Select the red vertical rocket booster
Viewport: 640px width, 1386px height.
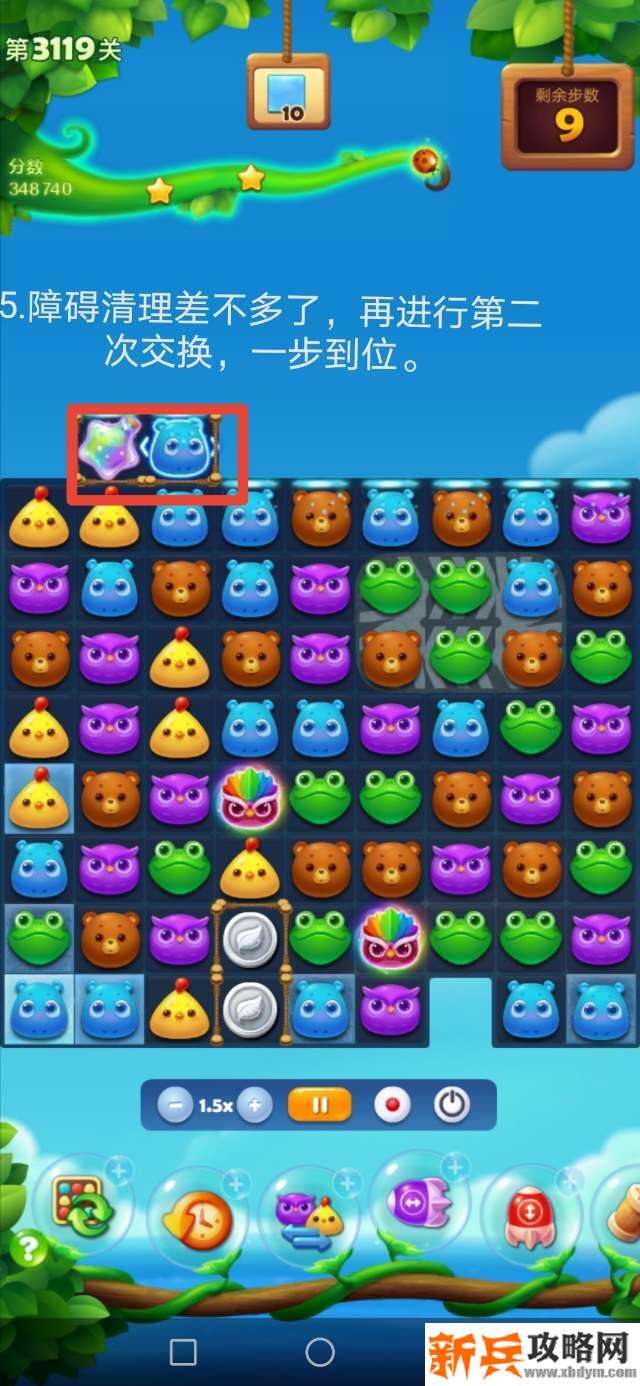(x=531, y=1217)
